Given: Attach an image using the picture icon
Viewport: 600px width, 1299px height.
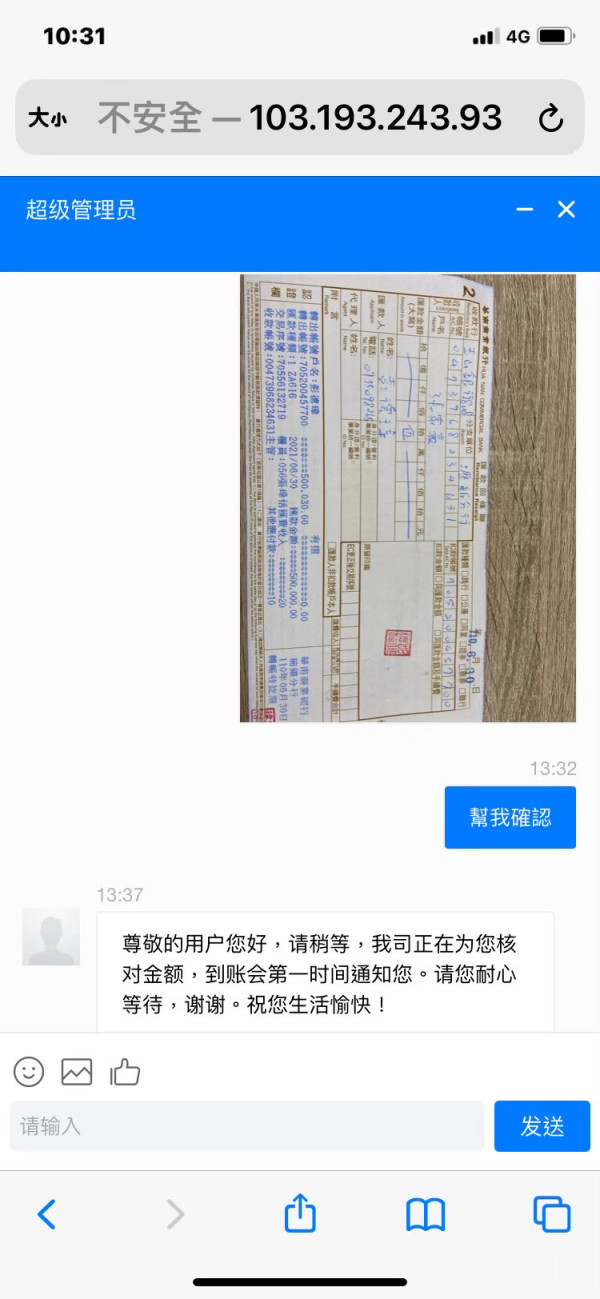Looking at the screenshot, I should click(77, 1072).
